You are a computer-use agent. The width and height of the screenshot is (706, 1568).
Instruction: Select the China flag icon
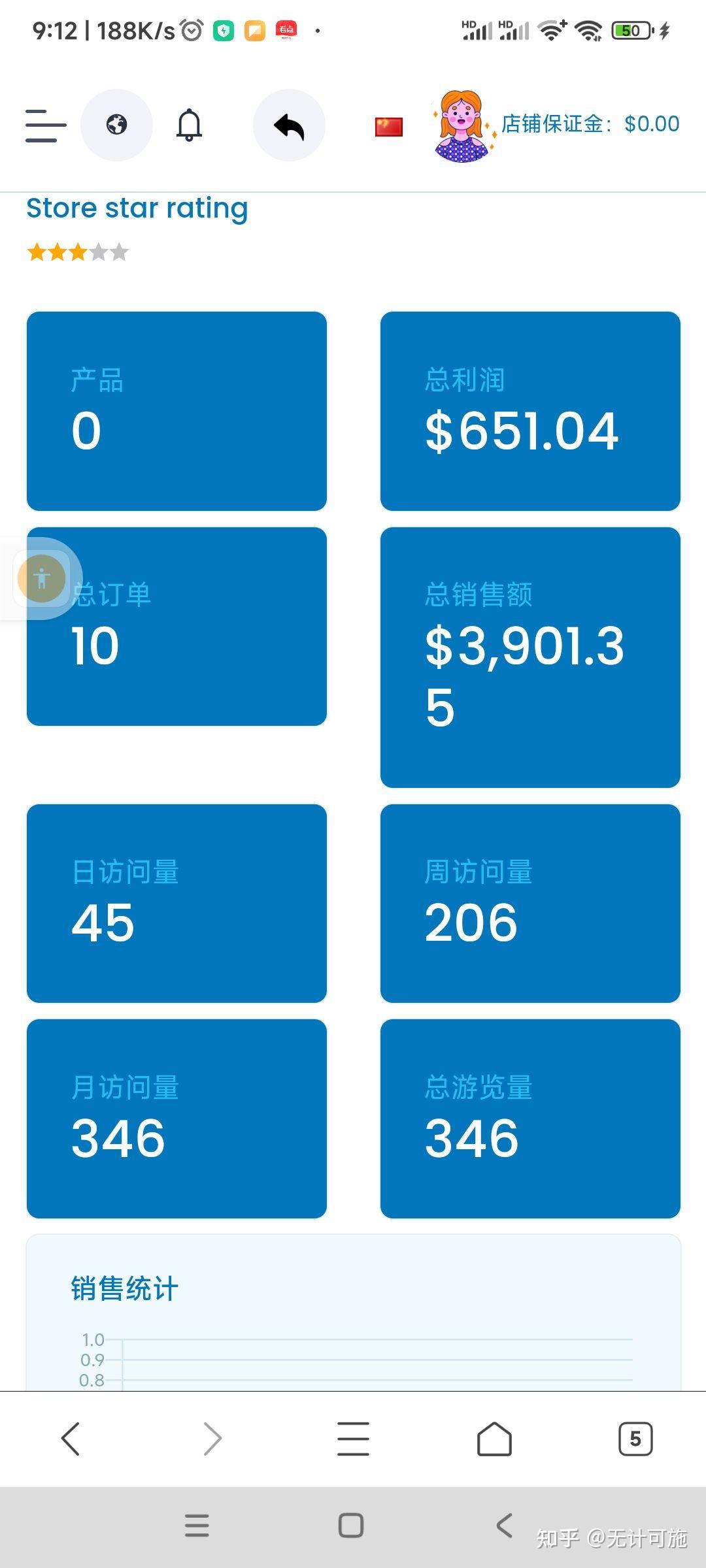pos(389,126)
